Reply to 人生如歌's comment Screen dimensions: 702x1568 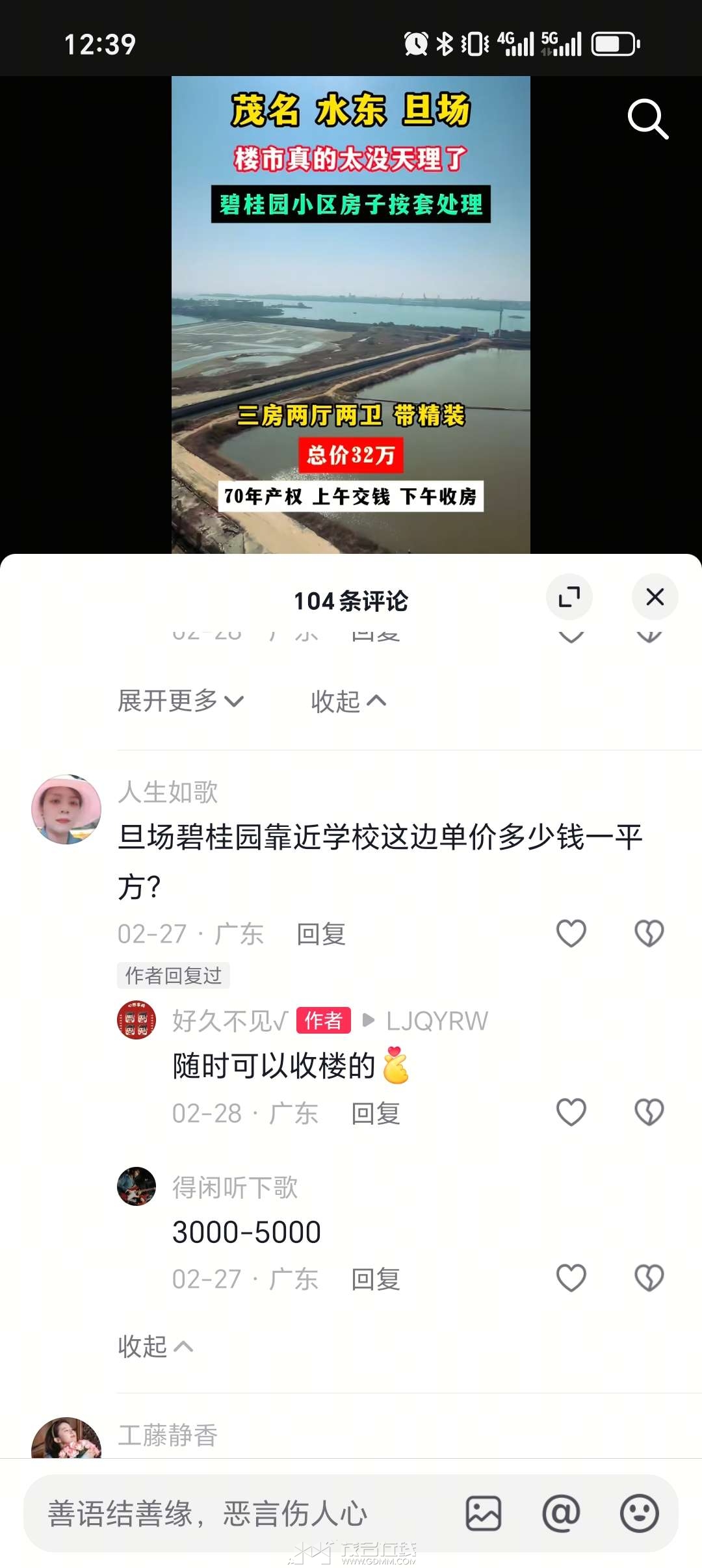point(320,934)
